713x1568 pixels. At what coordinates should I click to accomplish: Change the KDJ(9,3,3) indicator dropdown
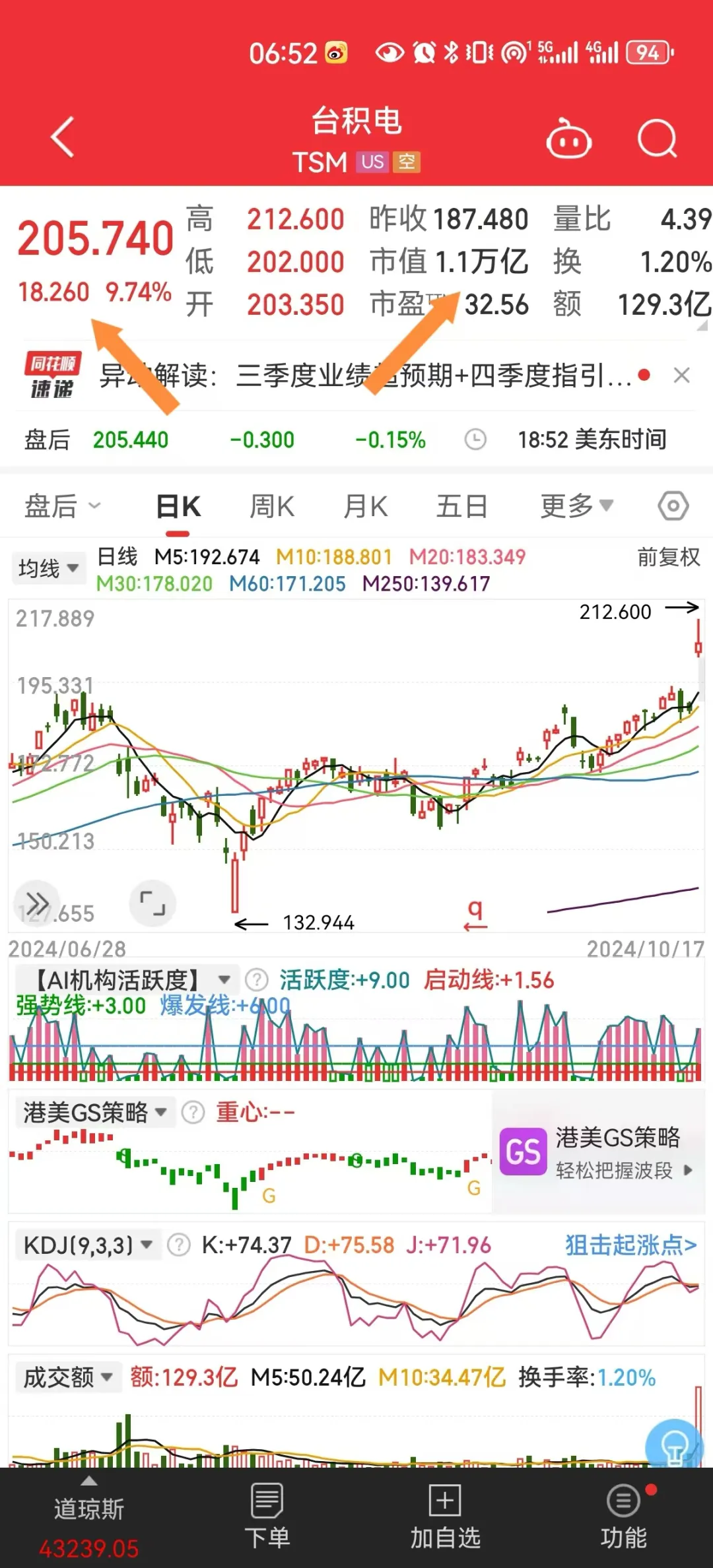pos(88,1245)
